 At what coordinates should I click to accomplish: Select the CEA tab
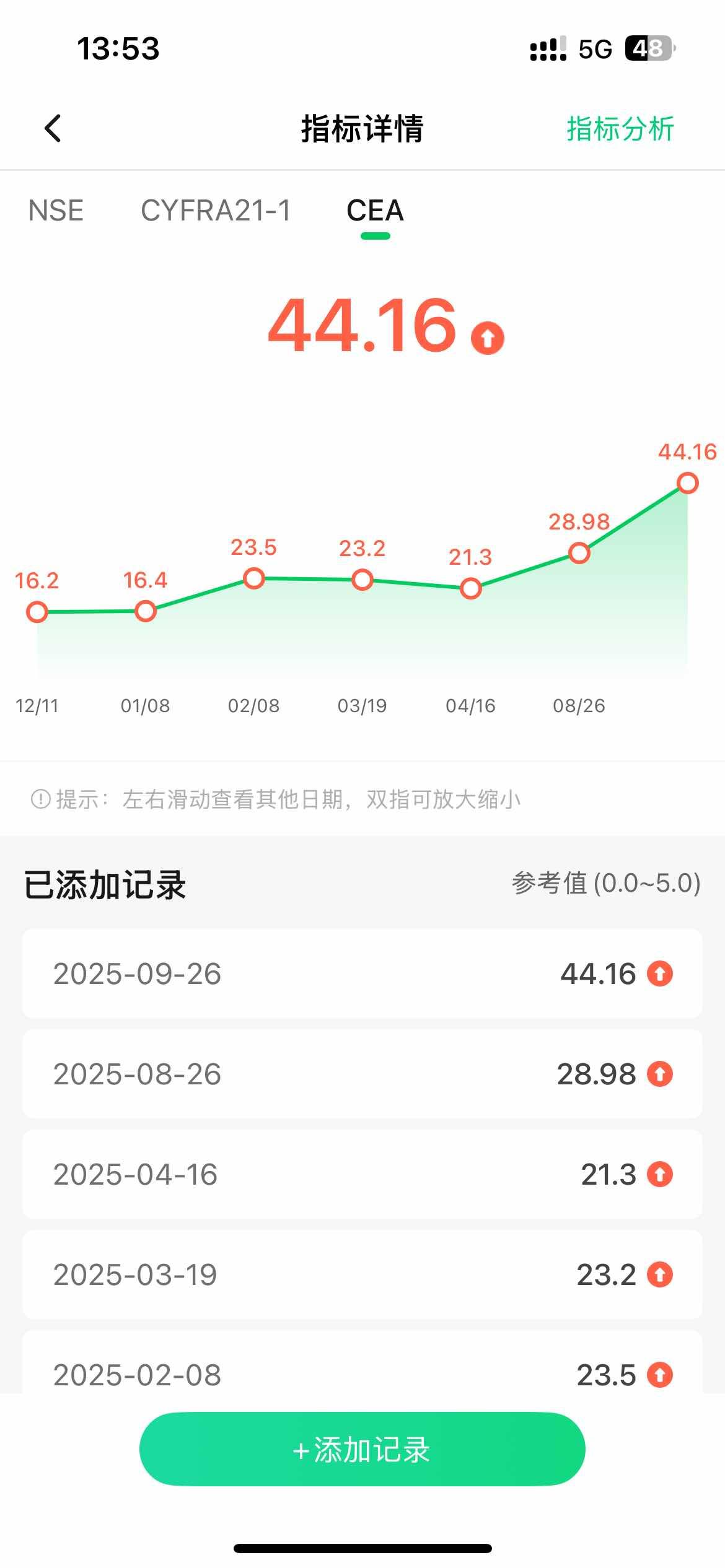tap(375, 211)
